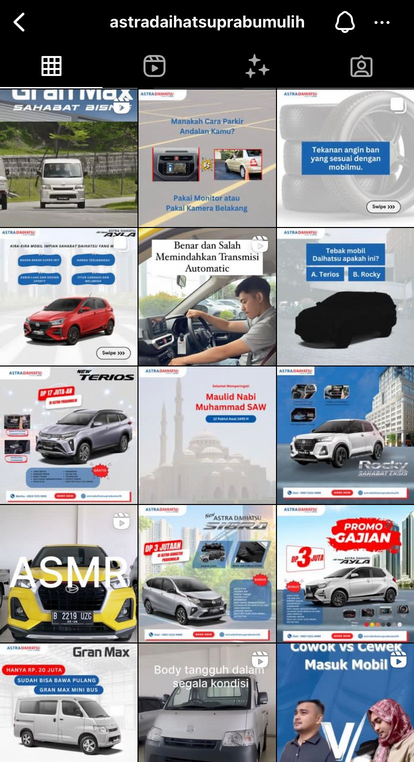This screenshot has height=762, width=414.
Task: Switch to the tagged photos tab
Action: coord(362,66)
